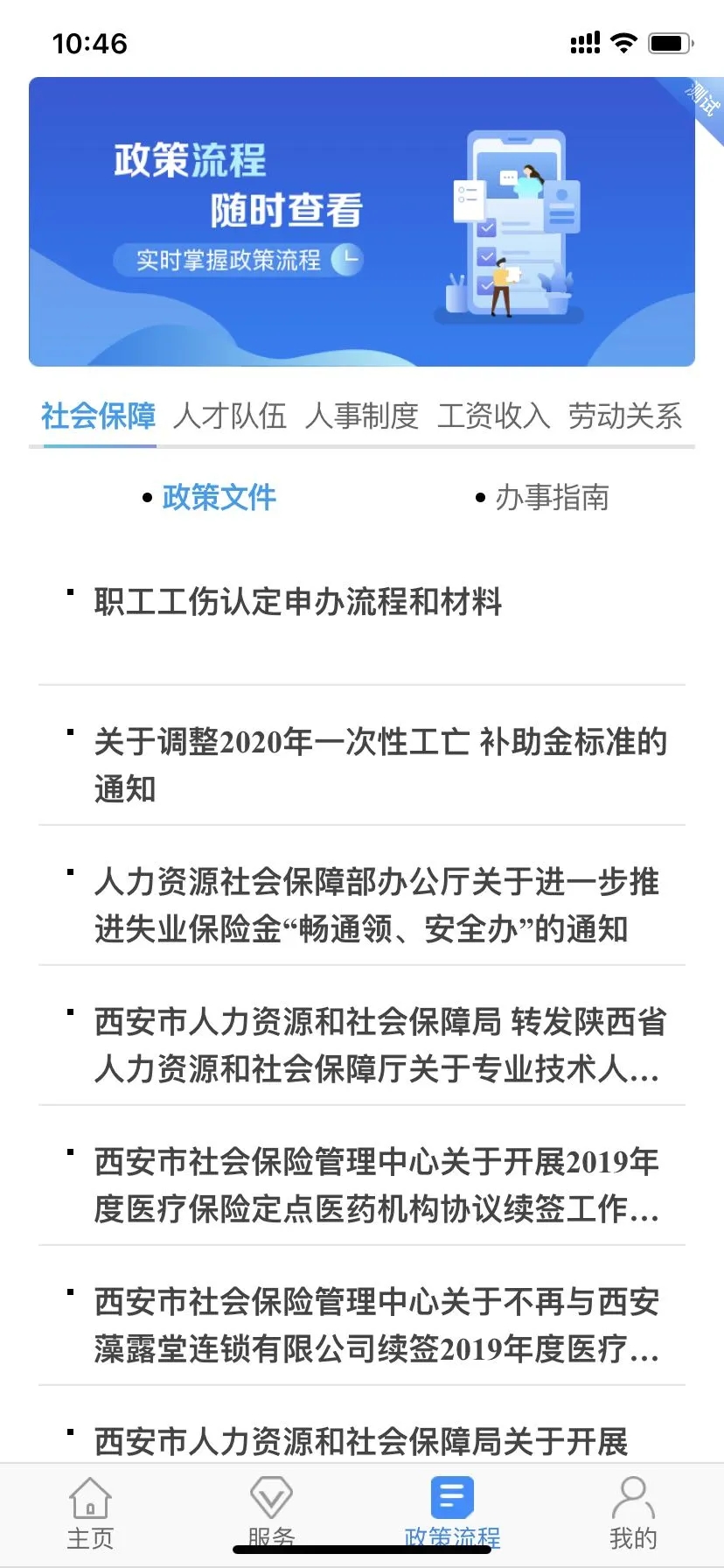This screenshot has width=724, height=1568.
Task: Open the 工资收入 tab
Action: [x=494, y=417]
